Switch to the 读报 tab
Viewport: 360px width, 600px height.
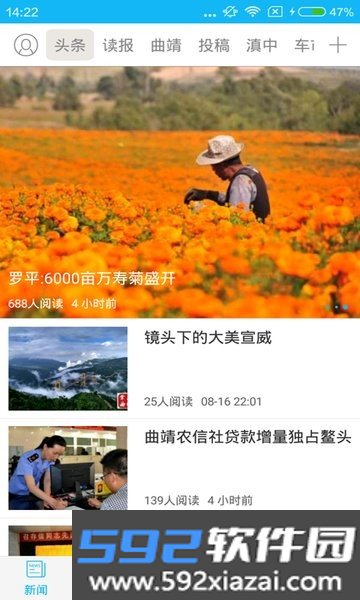point(118,45)
